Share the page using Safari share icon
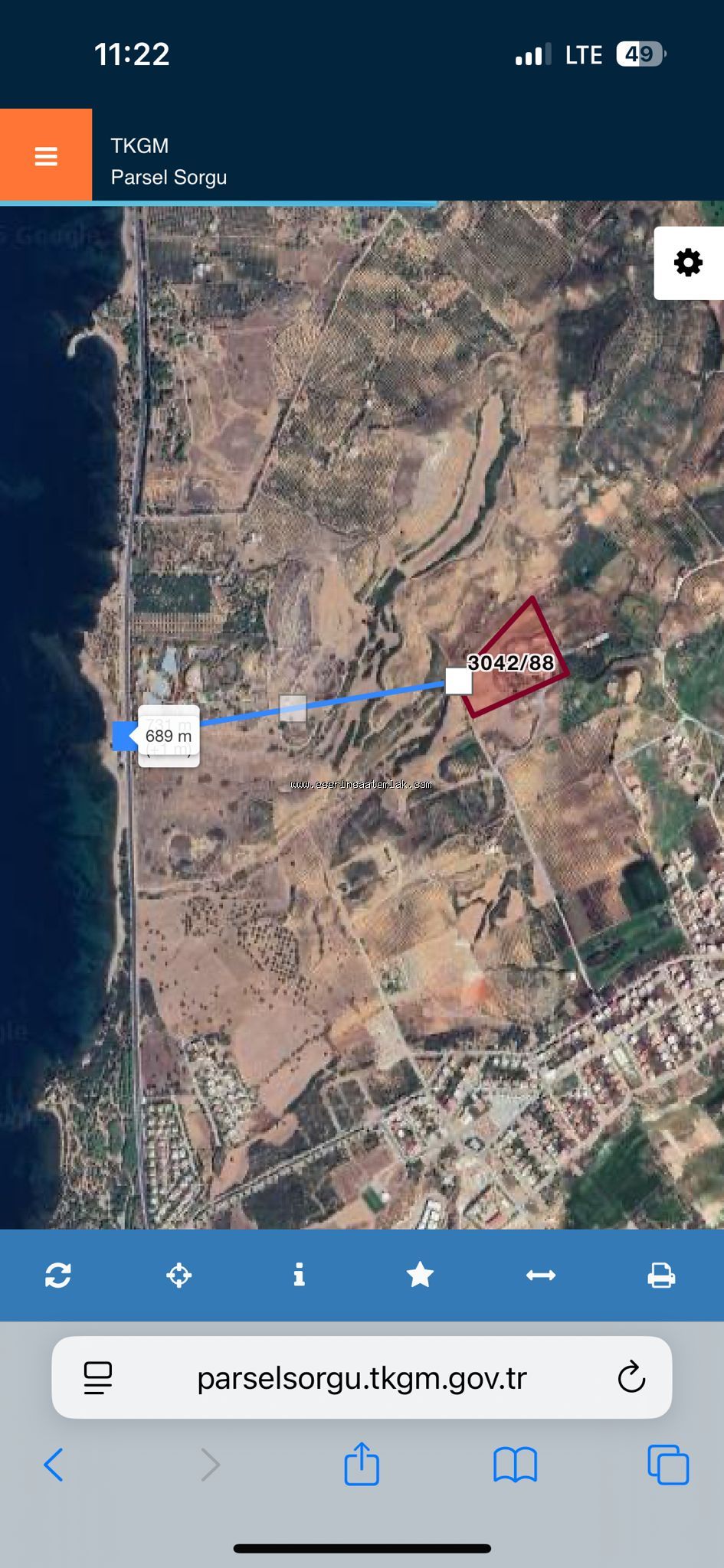Viewport: 724px width, 1568px height. [x=361, y=1465]
